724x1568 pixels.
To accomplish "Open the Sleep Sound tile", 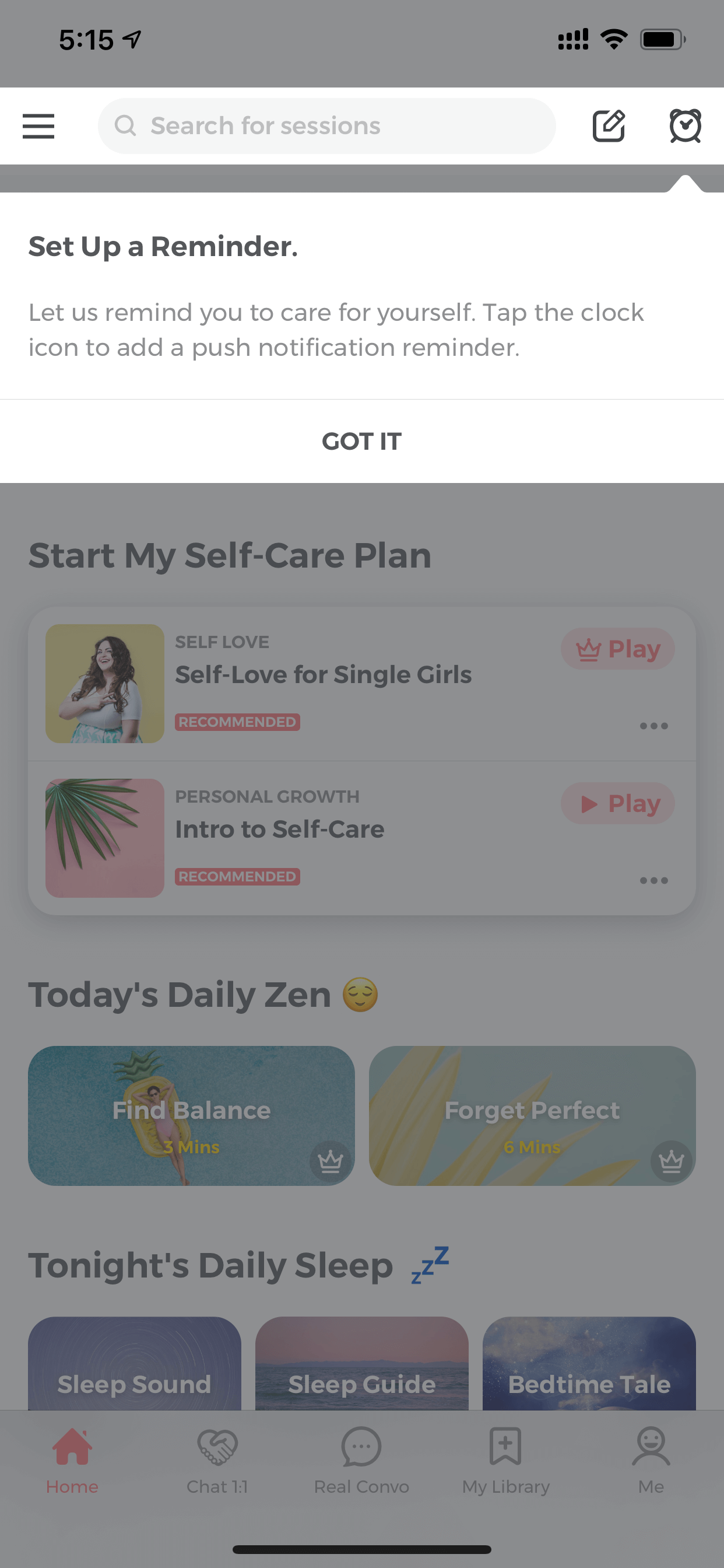I will coord(135,1363).
